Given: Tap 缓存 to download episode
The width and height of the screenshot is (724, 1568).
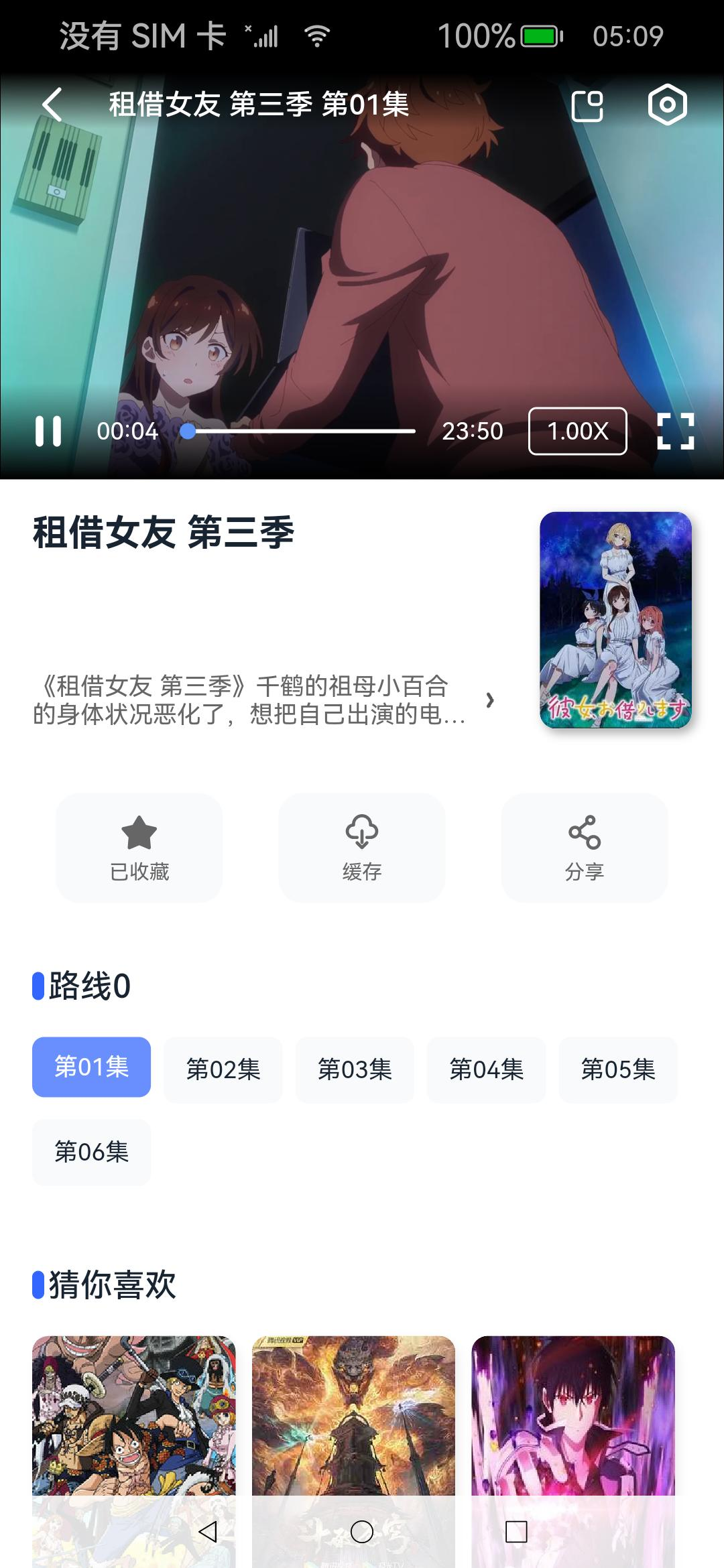Looking at the screenshot, I should (x=362, y=848).
